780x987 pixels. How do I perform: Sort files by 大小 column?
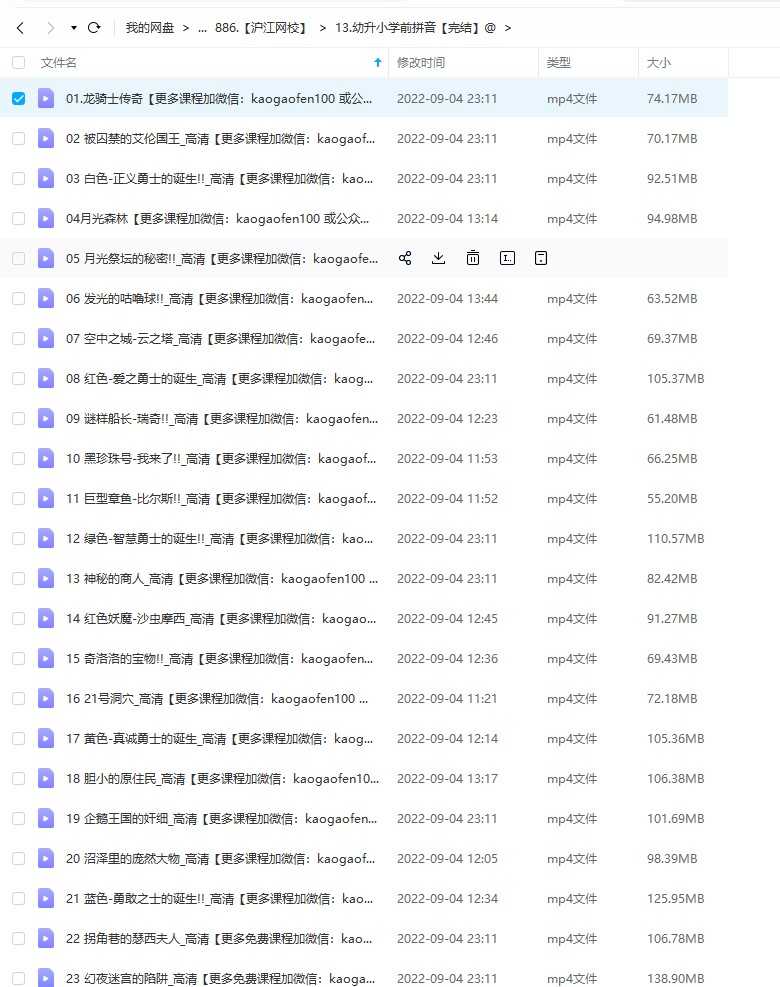pos(659,62)
